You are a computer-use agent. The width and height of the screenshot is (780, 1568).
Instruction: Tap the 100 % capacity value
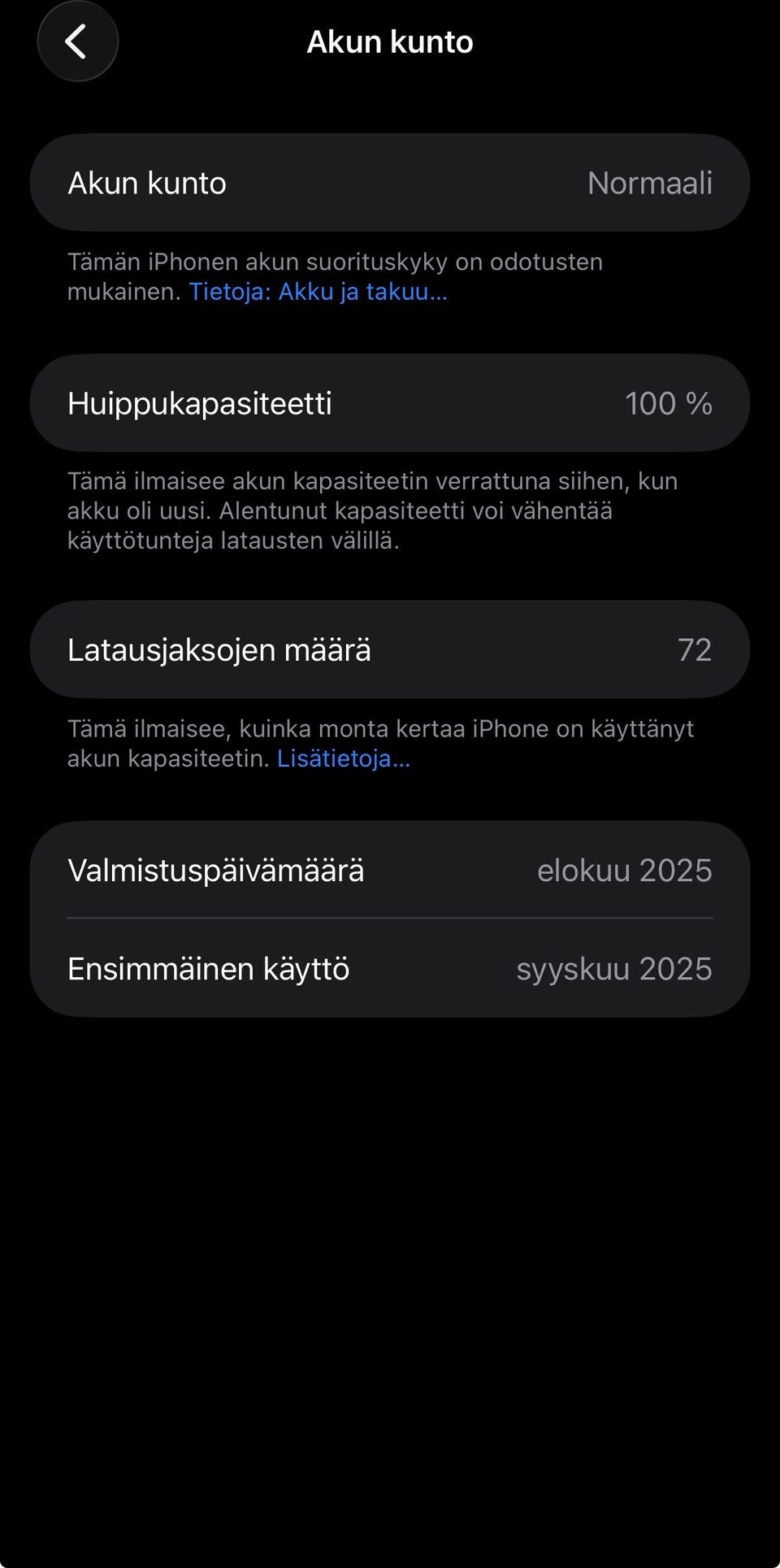click(668, 403)
